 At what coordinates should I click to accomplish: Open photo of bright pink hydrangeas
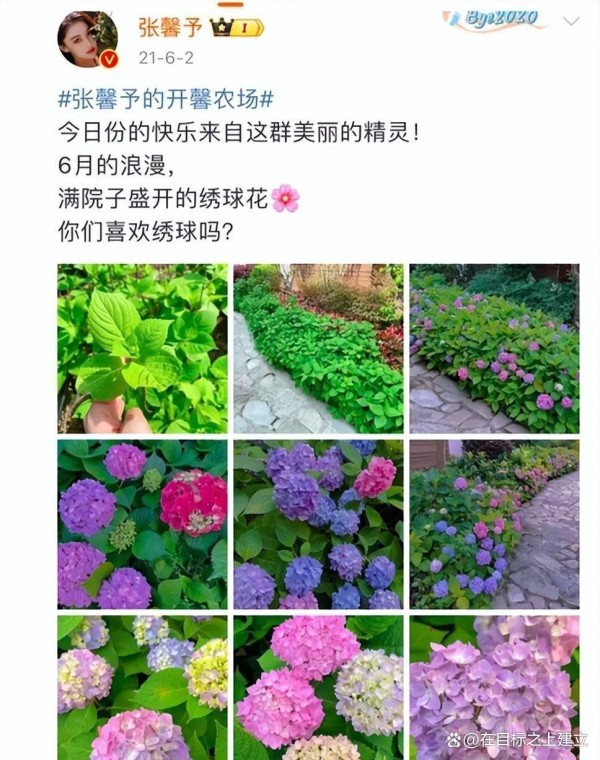(318, 688)
